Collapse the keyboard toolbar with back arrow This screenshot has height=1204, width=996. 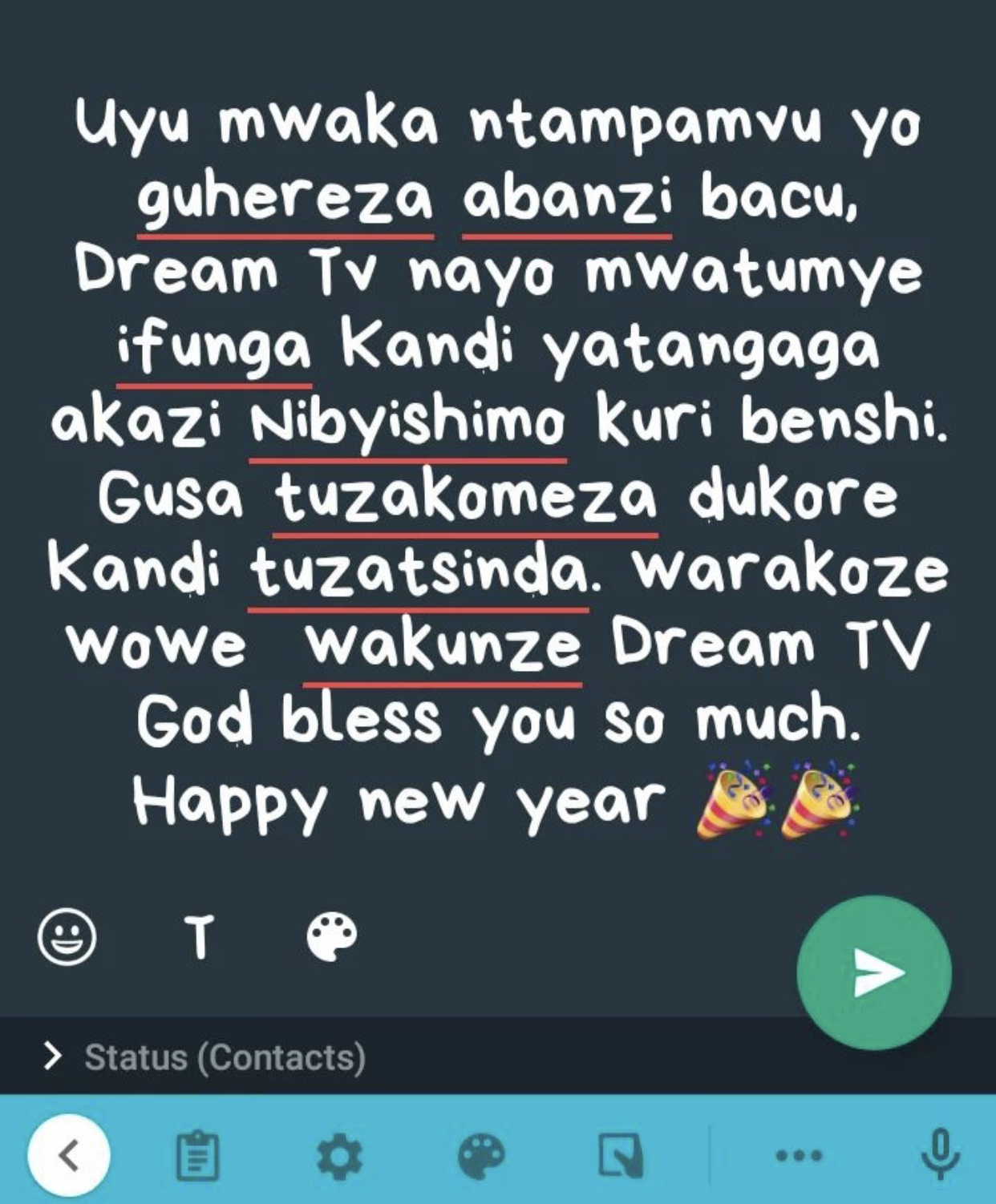pos(68,1155)
